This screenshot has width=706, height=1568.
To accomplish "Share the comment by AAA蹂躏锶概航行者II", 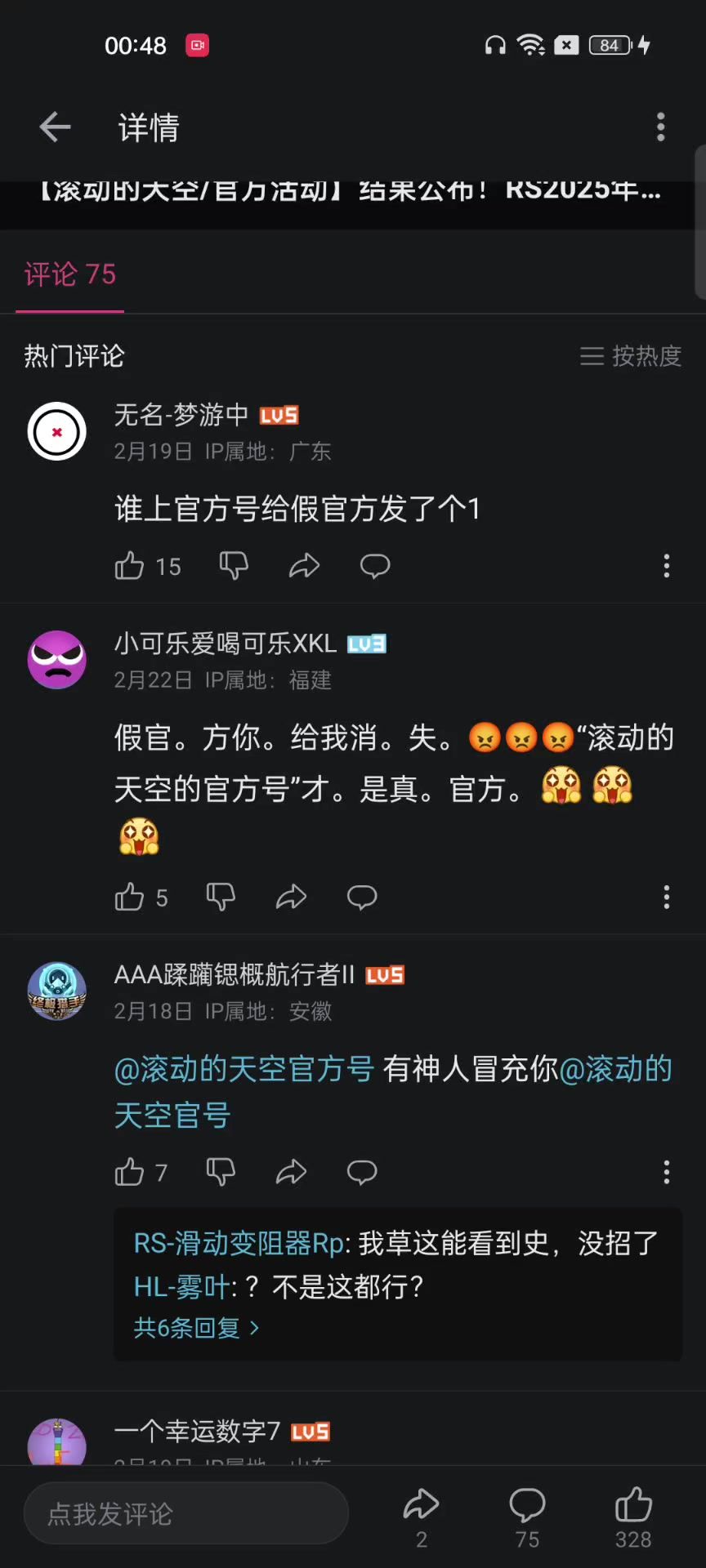I will [291, 1173].
